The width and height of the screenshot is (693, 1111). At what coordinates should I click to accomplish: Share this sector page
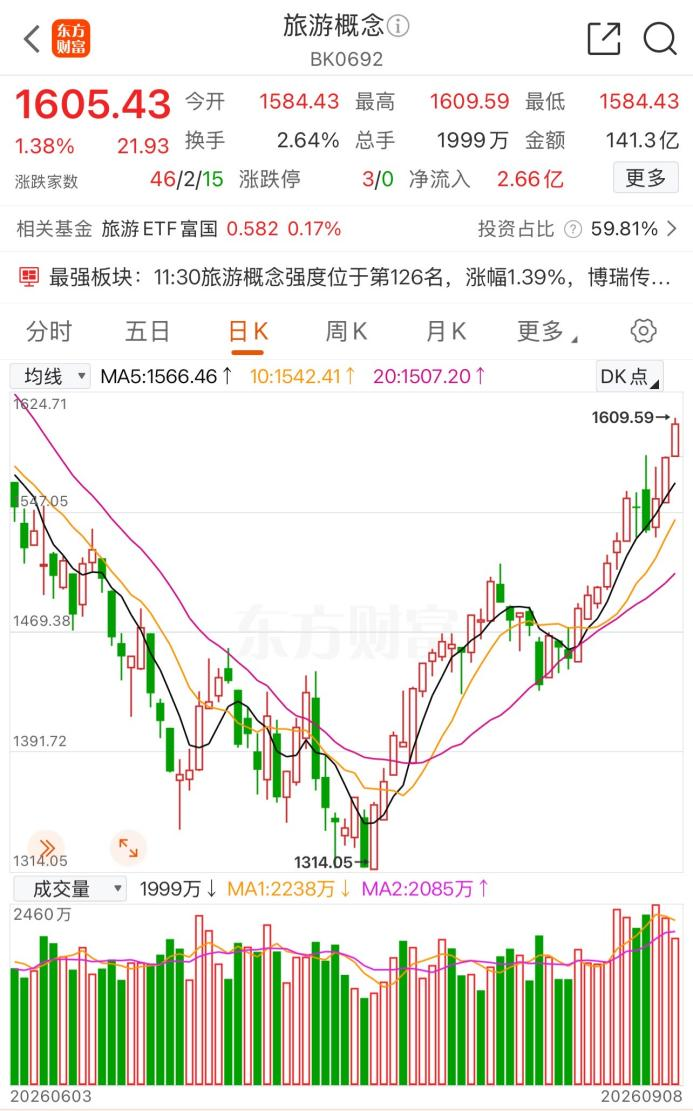(x=604, y=38)
